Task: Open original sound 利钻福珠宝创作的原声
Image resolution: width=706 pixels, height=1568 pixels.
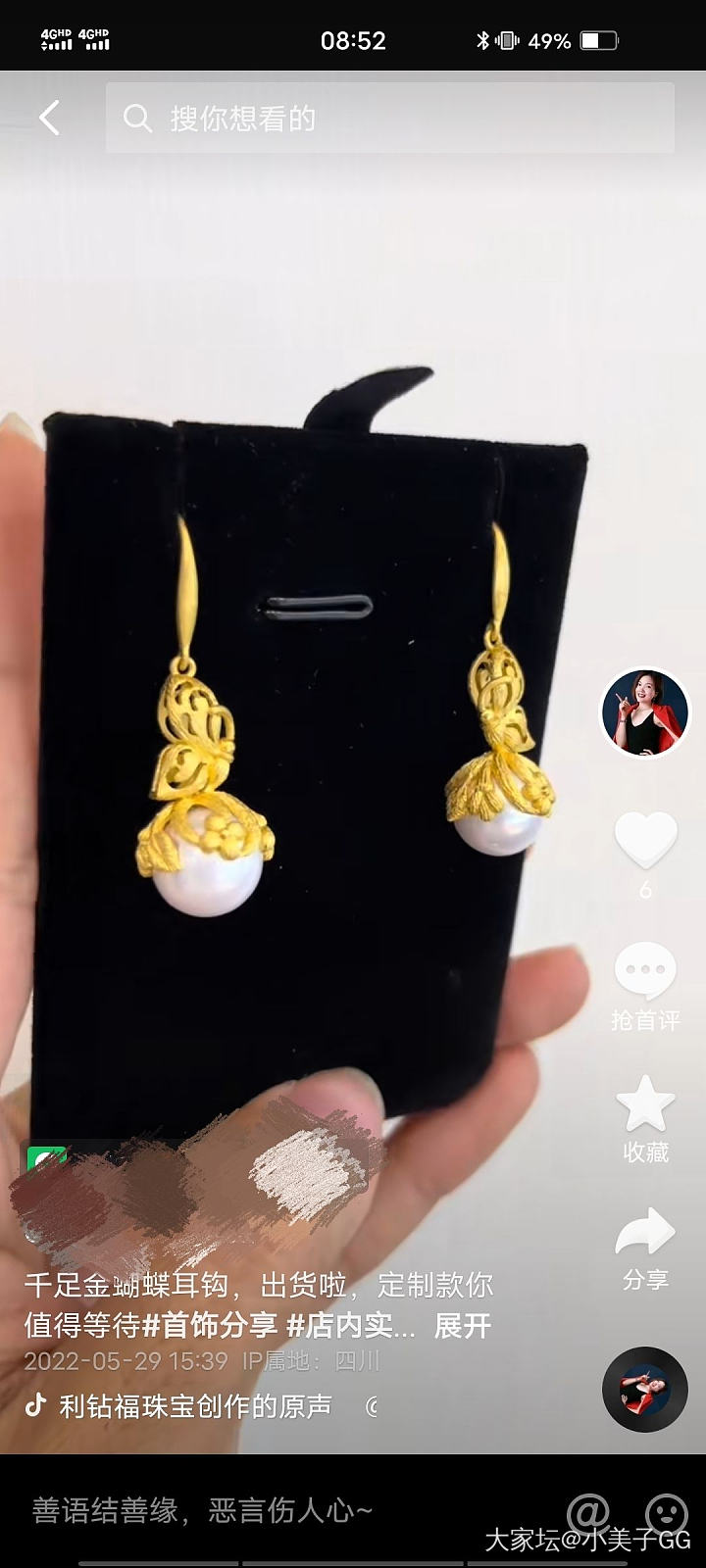Action: pos(196,1406)
